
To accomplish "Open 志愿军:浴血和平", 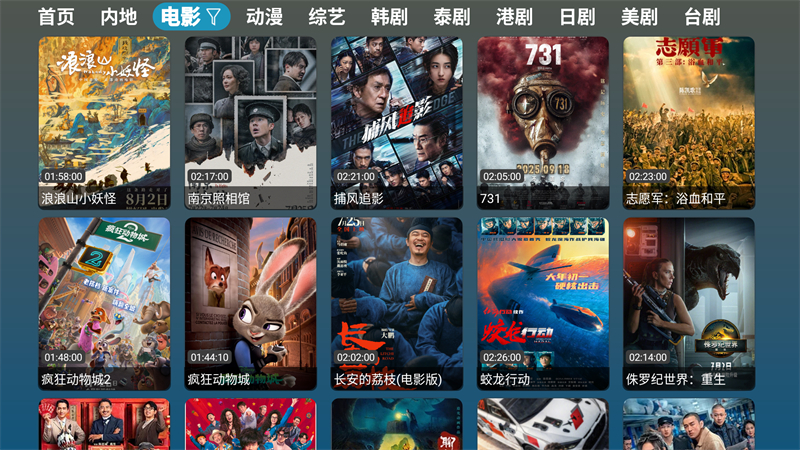I will (x=689, y=120).
